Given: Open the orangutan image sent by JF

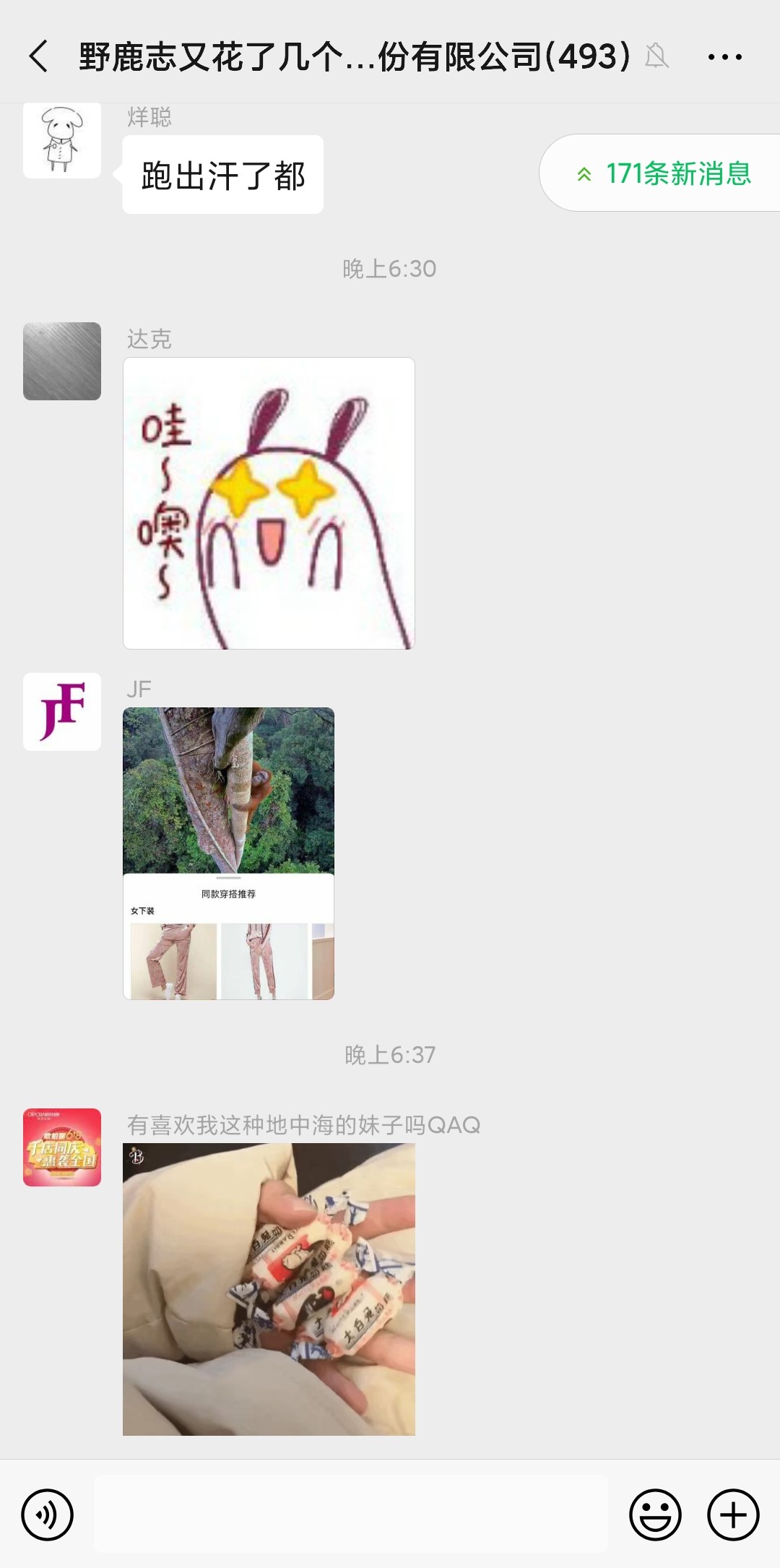Looking at the screenshot, I should [228, 853].
